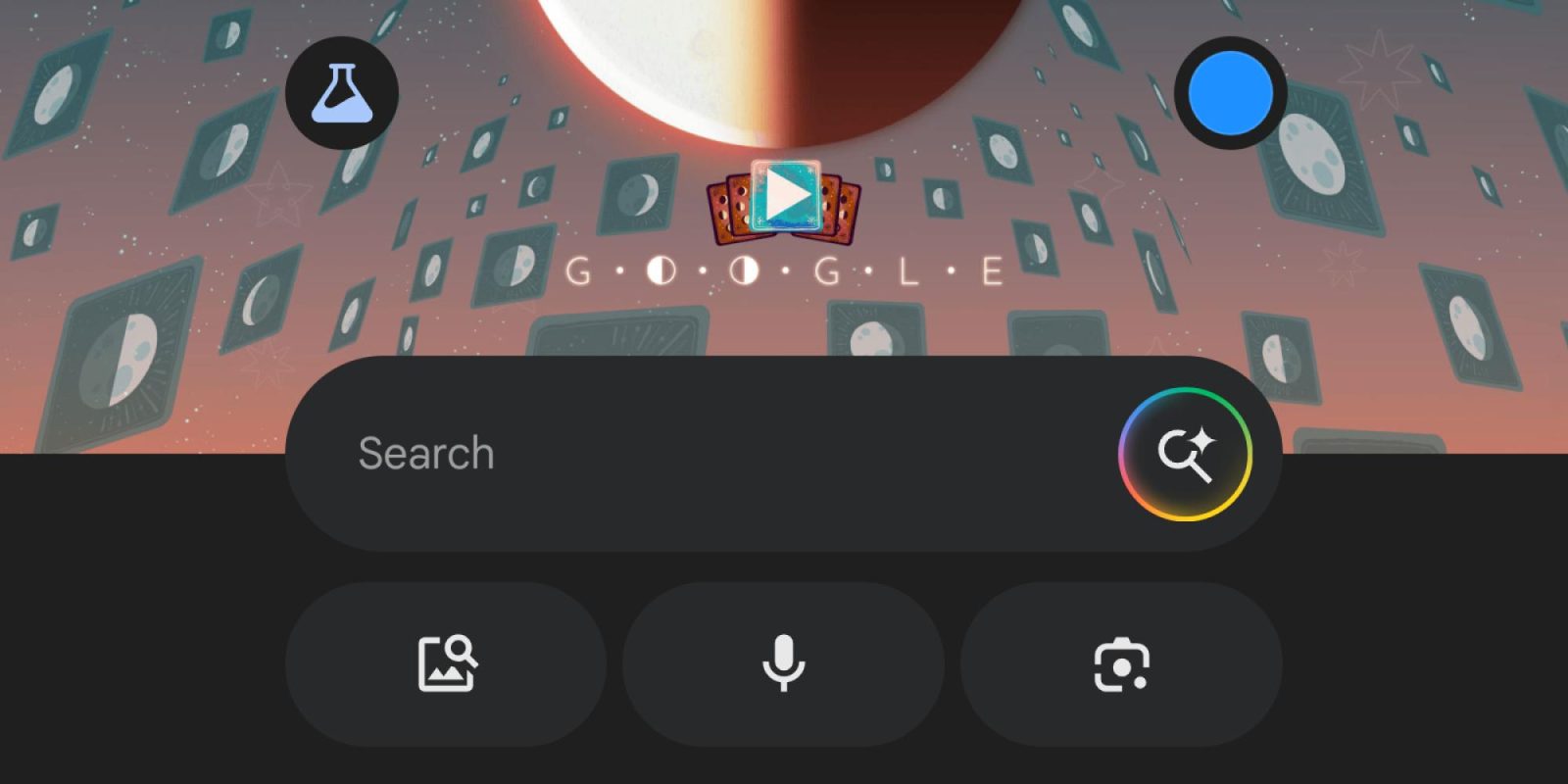This screenshot has height=784, width=1568.
Task: Tap the Search text field
Action: [686, 454]
